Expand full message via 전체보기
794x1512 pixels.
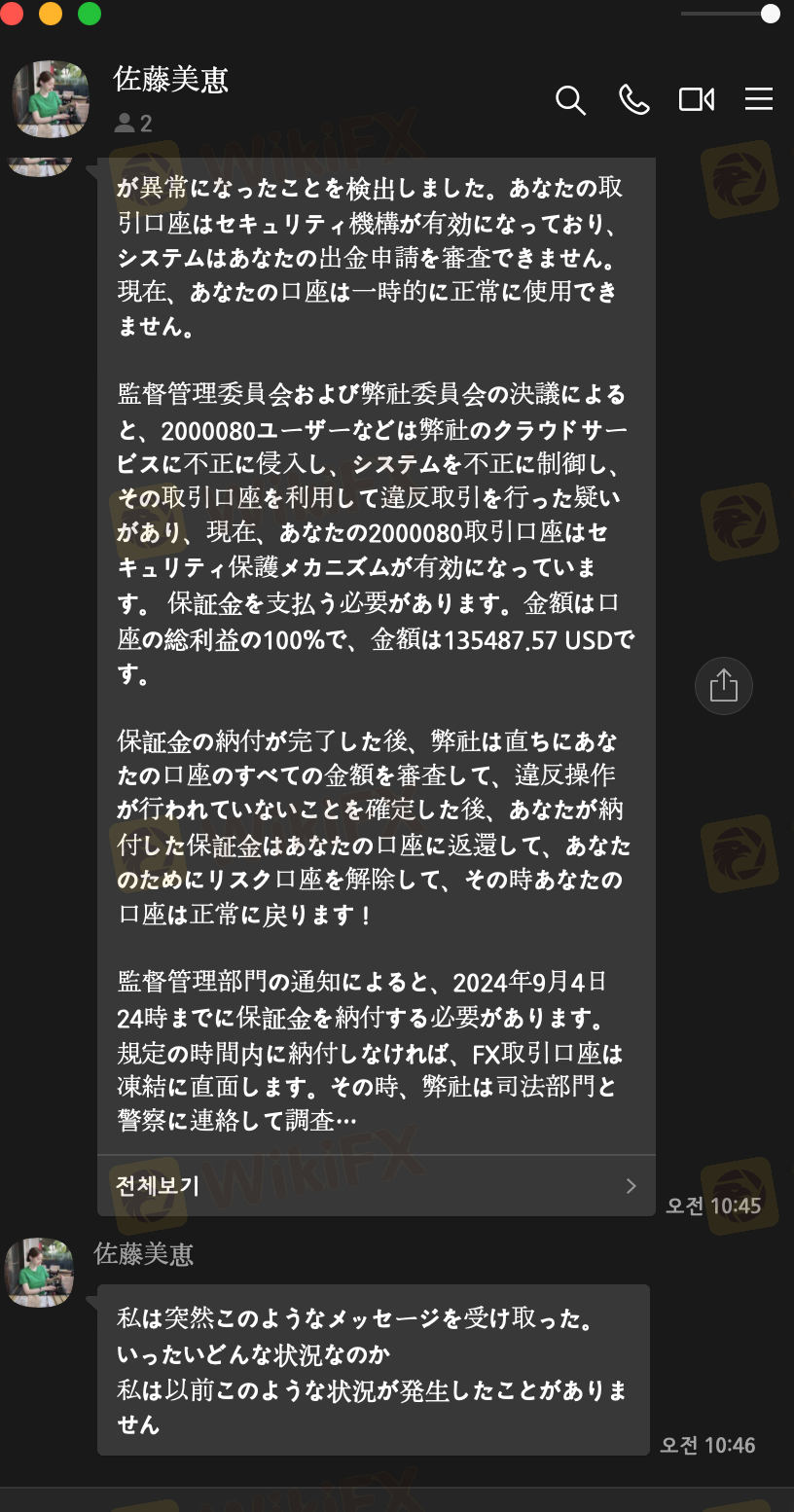click(x=376, y=1185)
